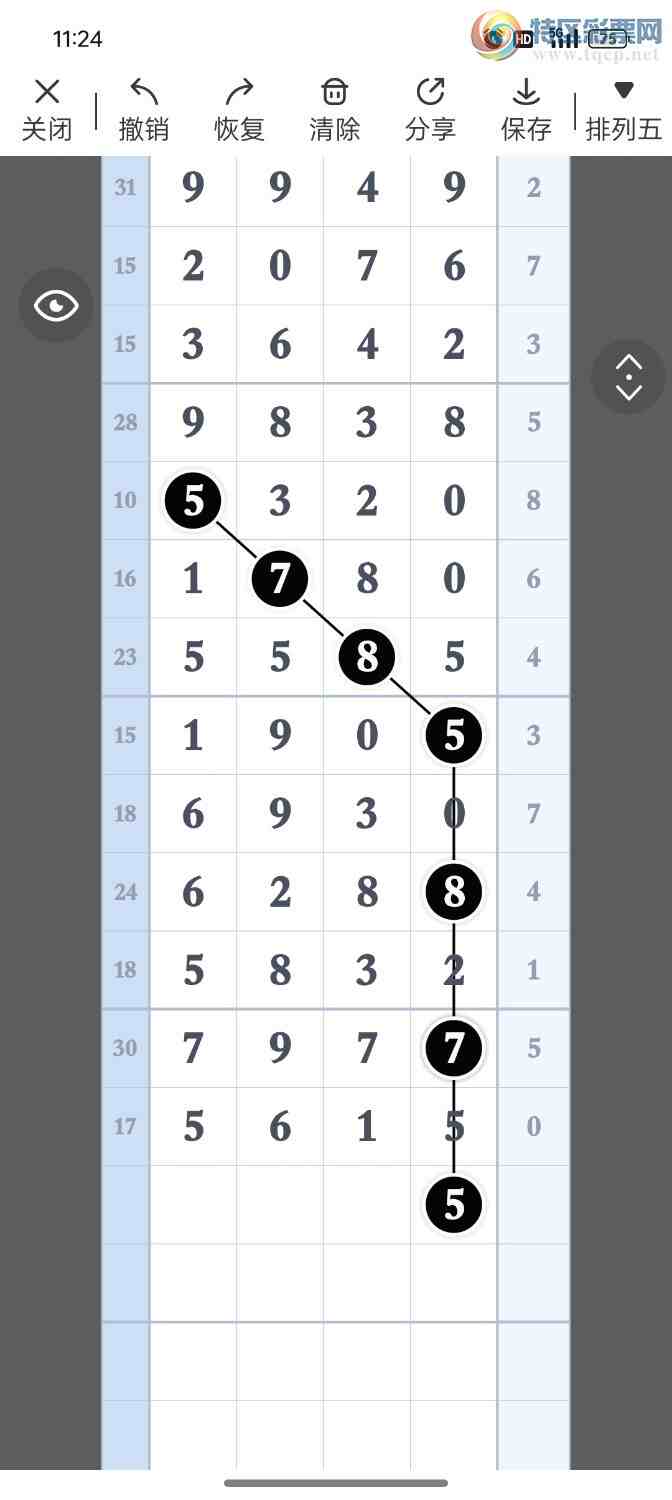Clear all markings with 清除
This screenshot has height=1500, width=672.
(334, 110)
